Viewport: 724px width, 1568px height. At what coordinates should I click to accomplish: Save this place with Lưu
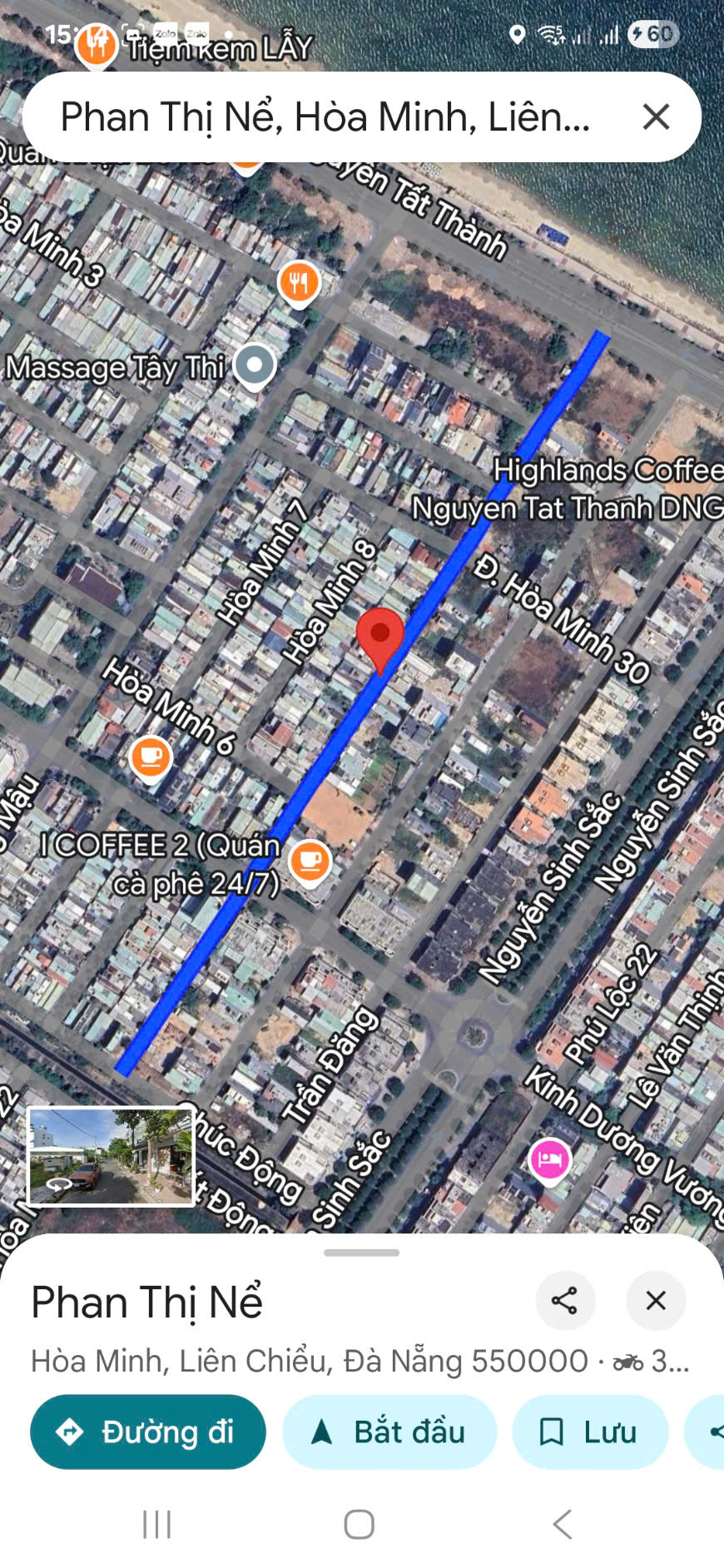pos(590,1432)
